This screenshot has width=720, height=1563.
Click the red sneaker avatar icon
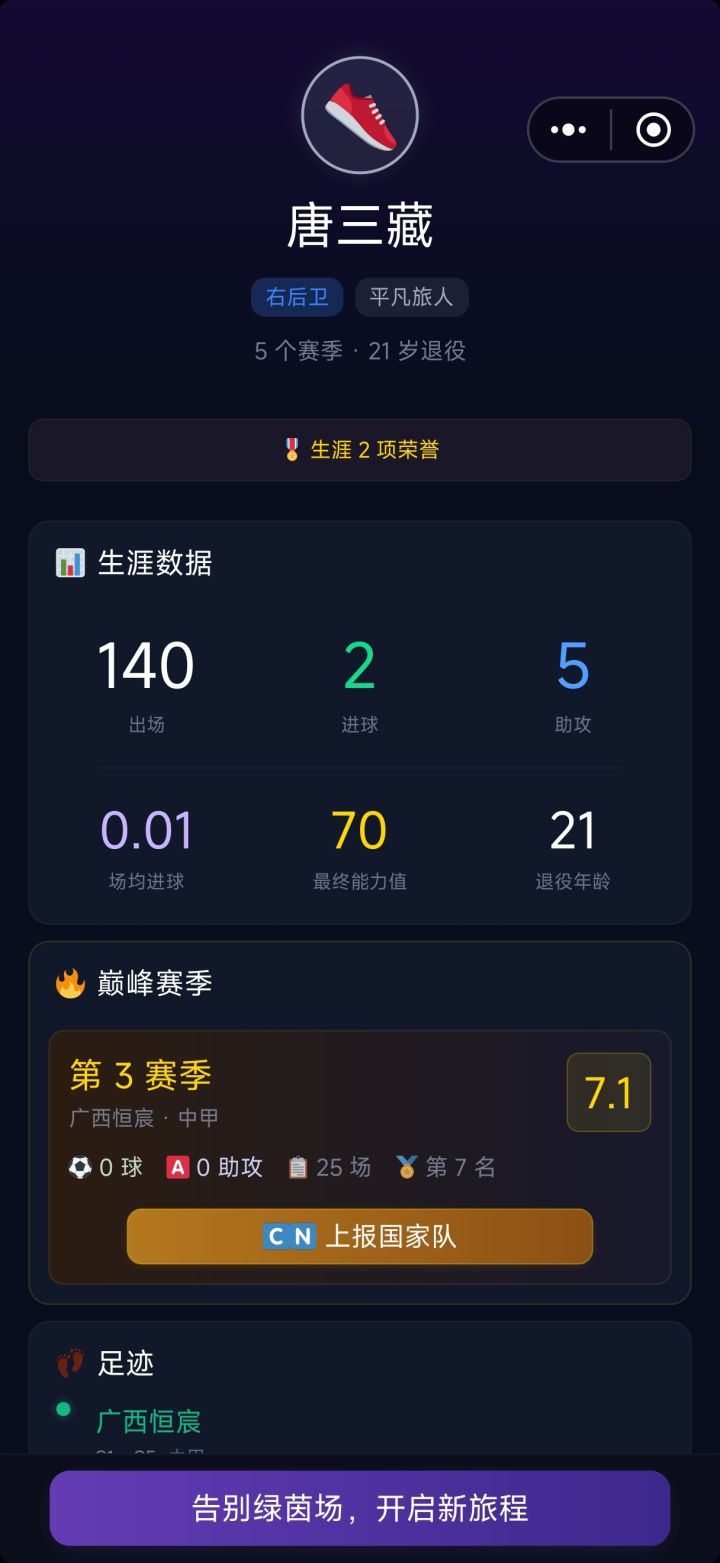tap(359, 114)
